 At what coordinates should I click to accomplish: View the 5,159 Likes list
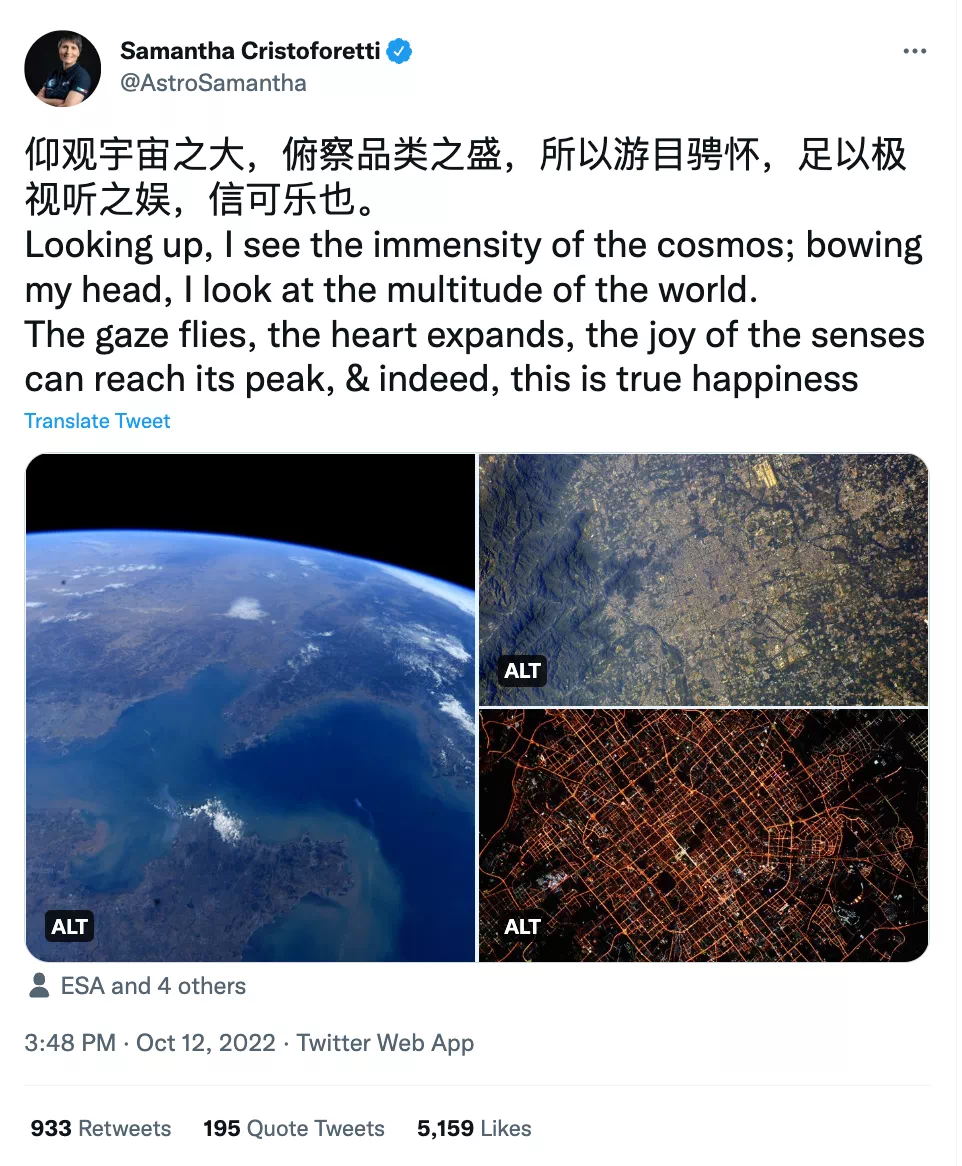474,1129
